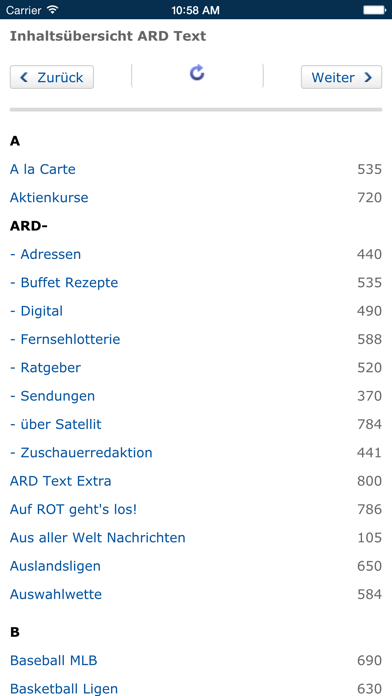Select Auswahlwette
This screenshot has width=392, height=696.
coord(56,594)
